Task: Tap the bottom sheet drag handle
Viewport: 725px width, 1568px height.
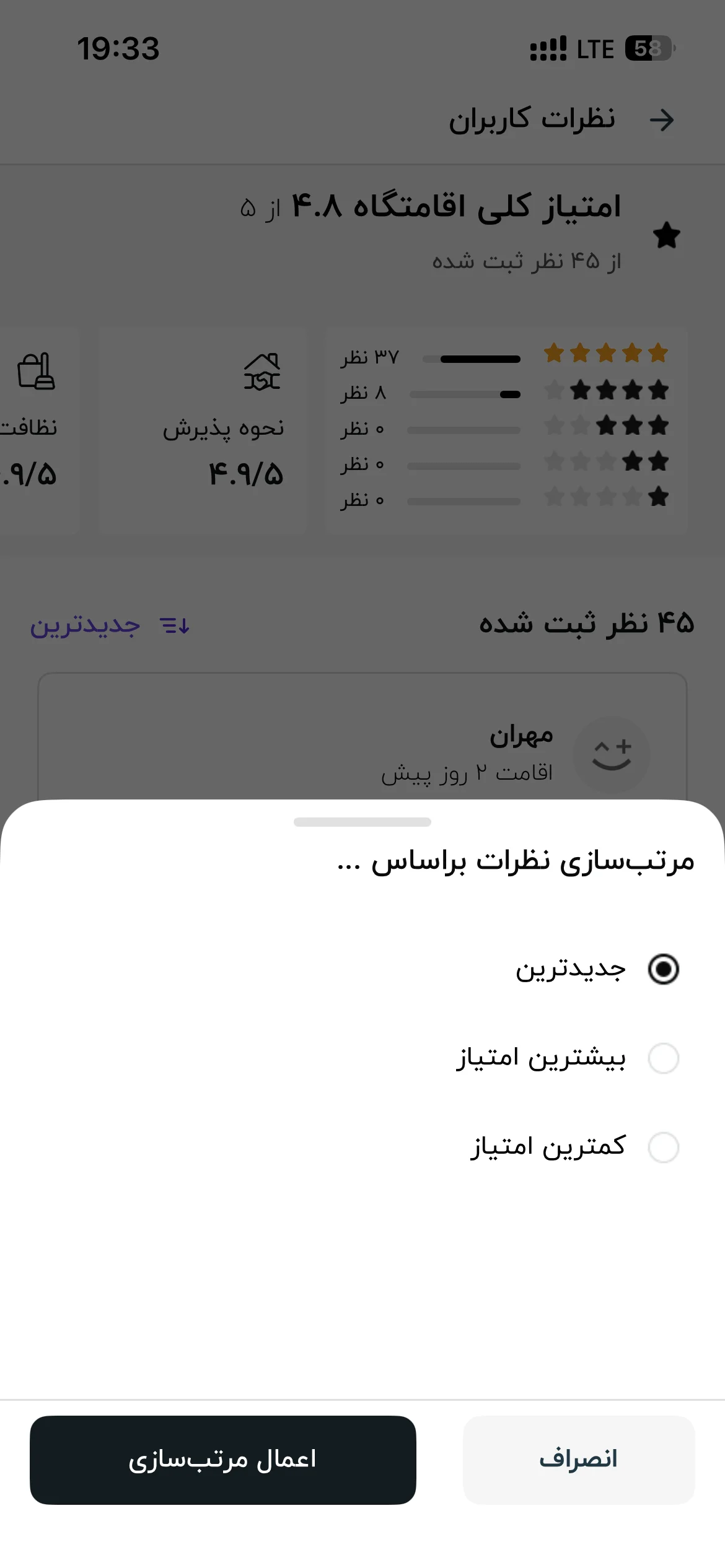Action: (x=362, y=822)
